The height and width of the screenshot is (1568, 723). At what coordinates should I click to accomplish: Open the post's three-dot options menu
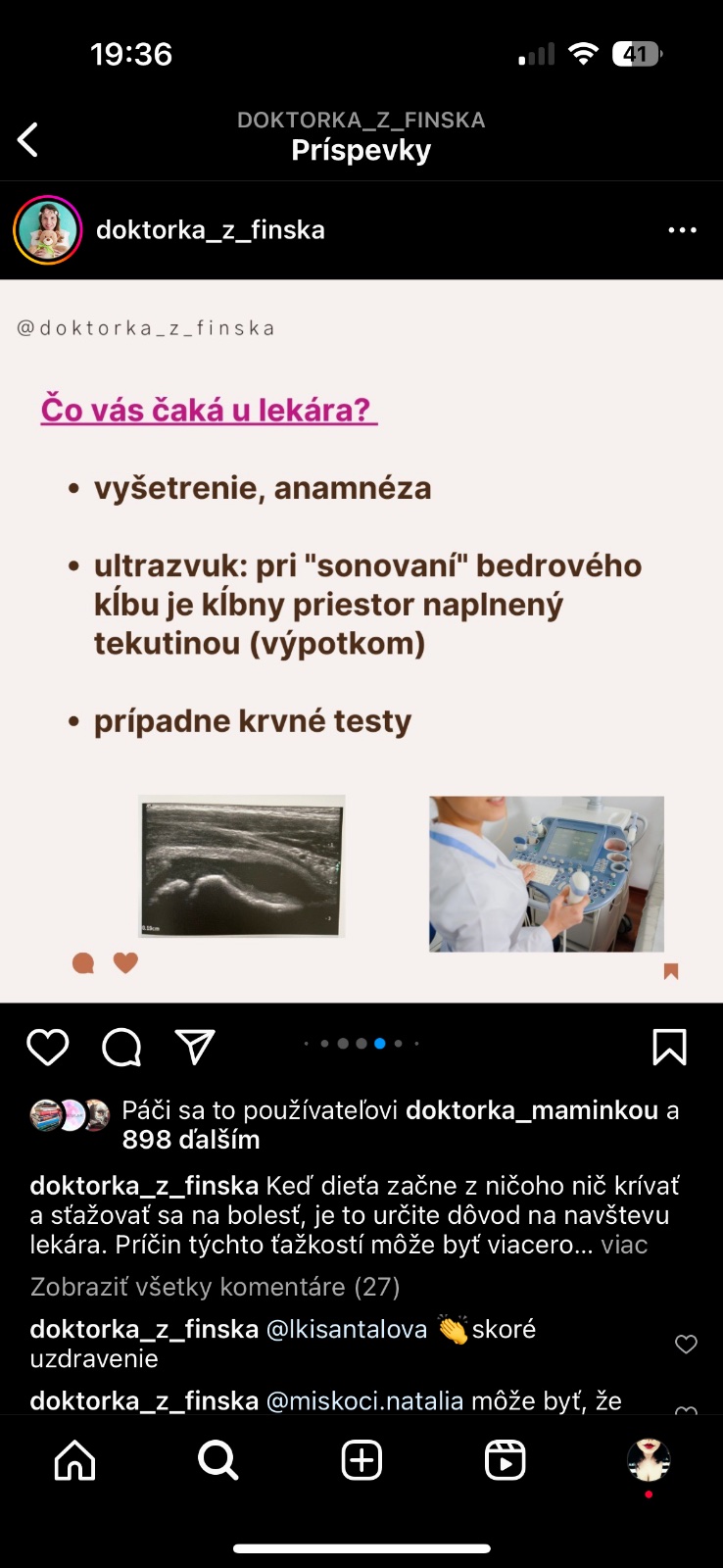point(682,230)
